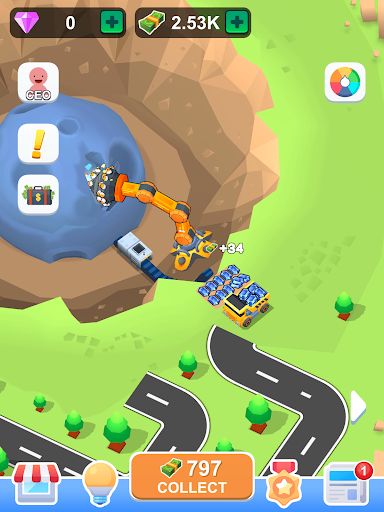Spin the colorful prize wheel

(x=345, y=82)
